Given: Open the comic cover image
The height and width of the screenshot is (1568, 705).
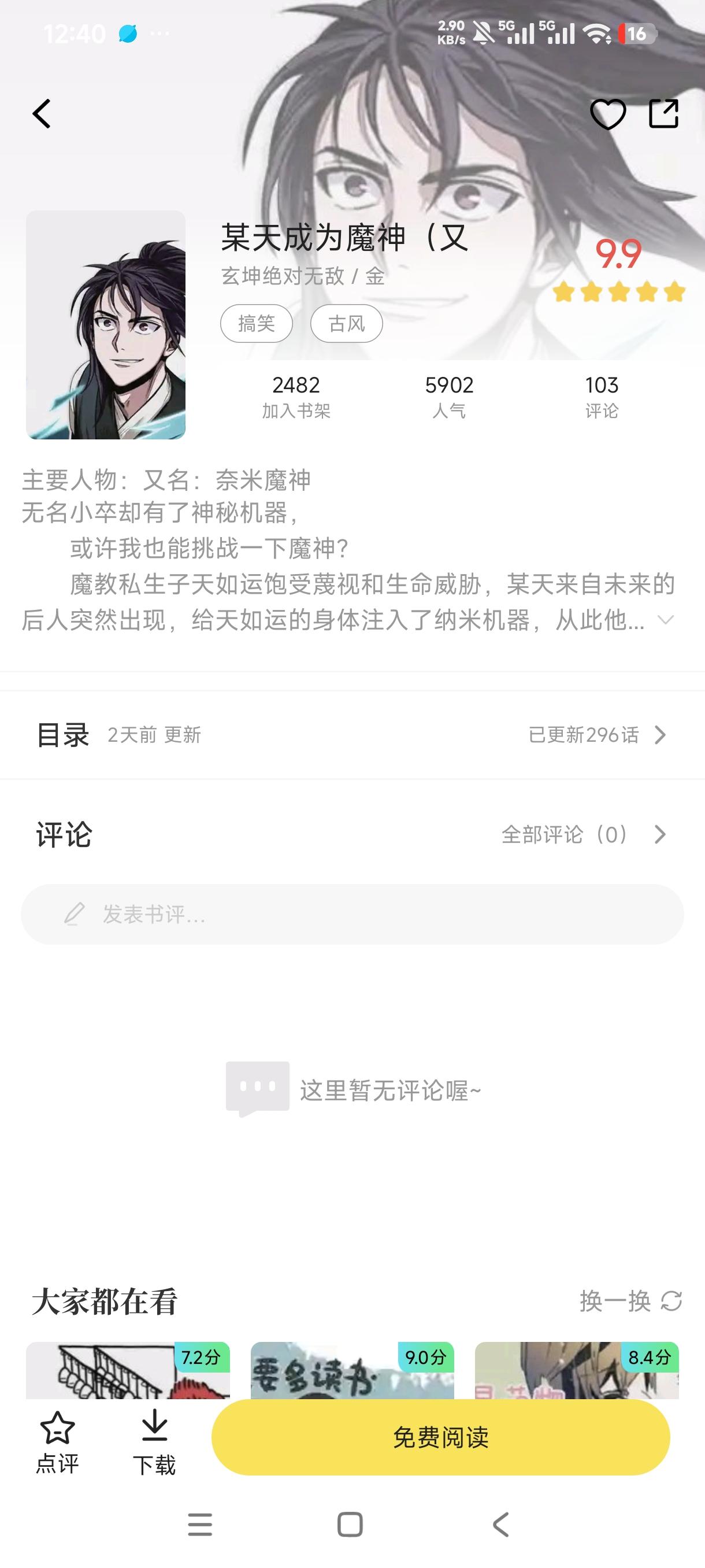Looking at the screenshot, I should (x=106, y=324).
